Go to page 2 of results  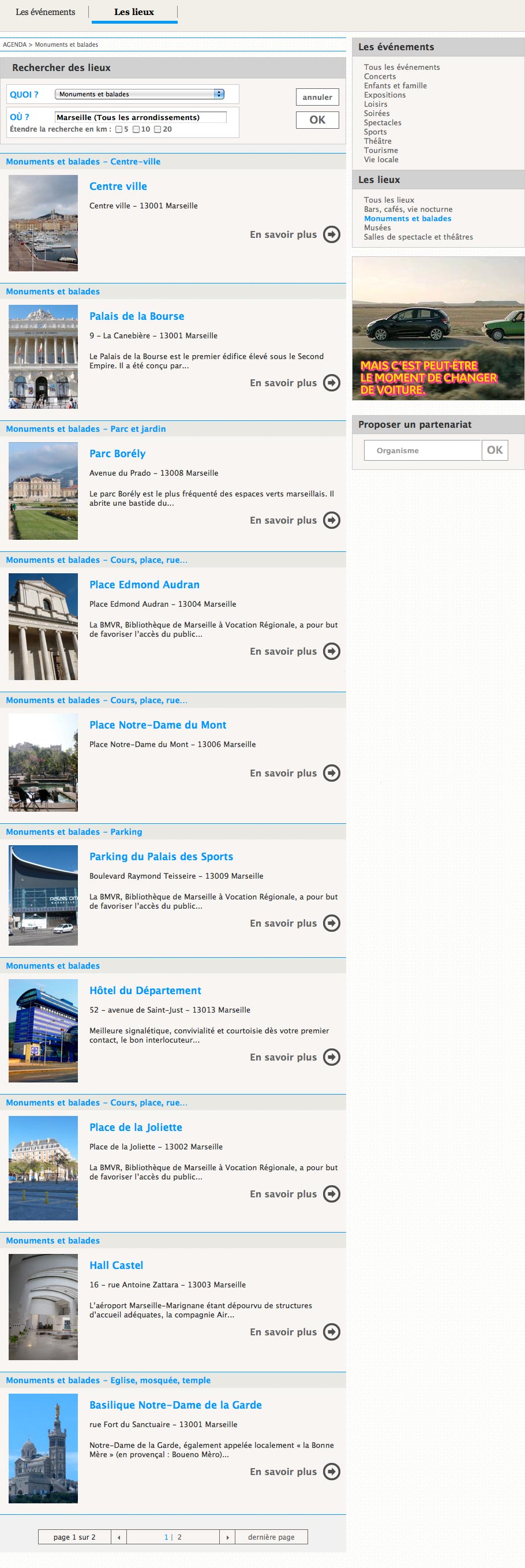coord(179,1537)
